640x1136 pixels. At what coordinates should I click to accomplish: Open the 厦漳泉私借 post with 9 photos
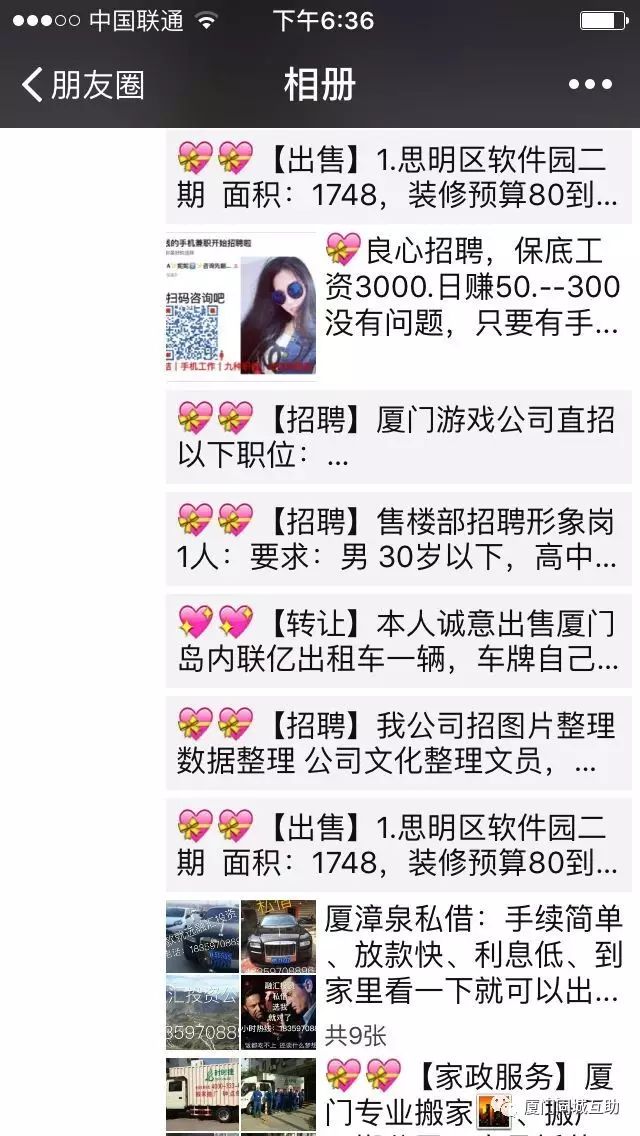(472, 955)
